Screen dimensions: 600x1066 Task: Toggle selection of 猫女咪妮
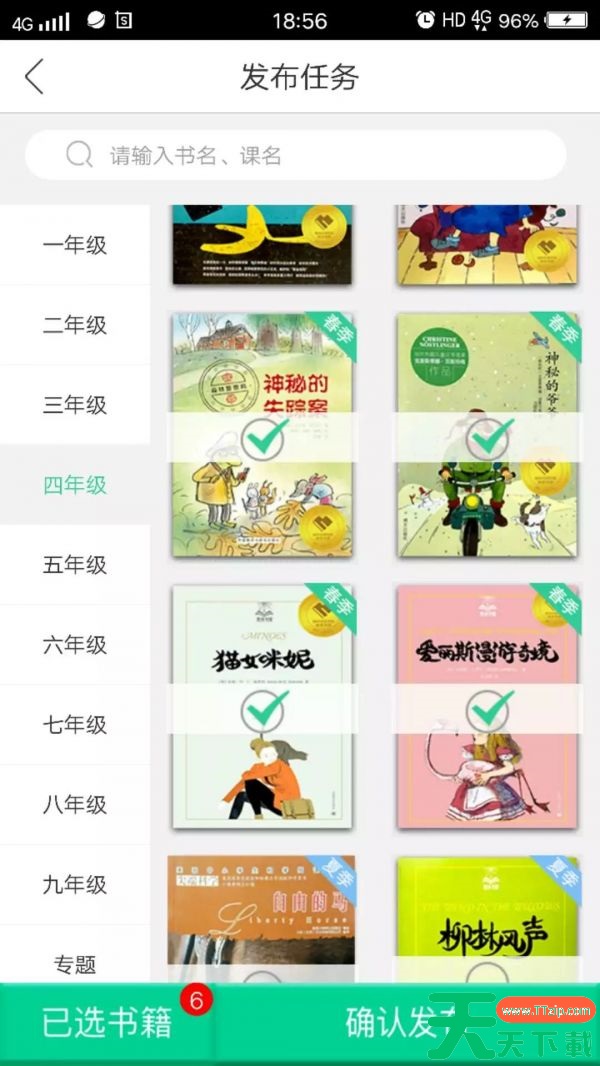point(264,709)
